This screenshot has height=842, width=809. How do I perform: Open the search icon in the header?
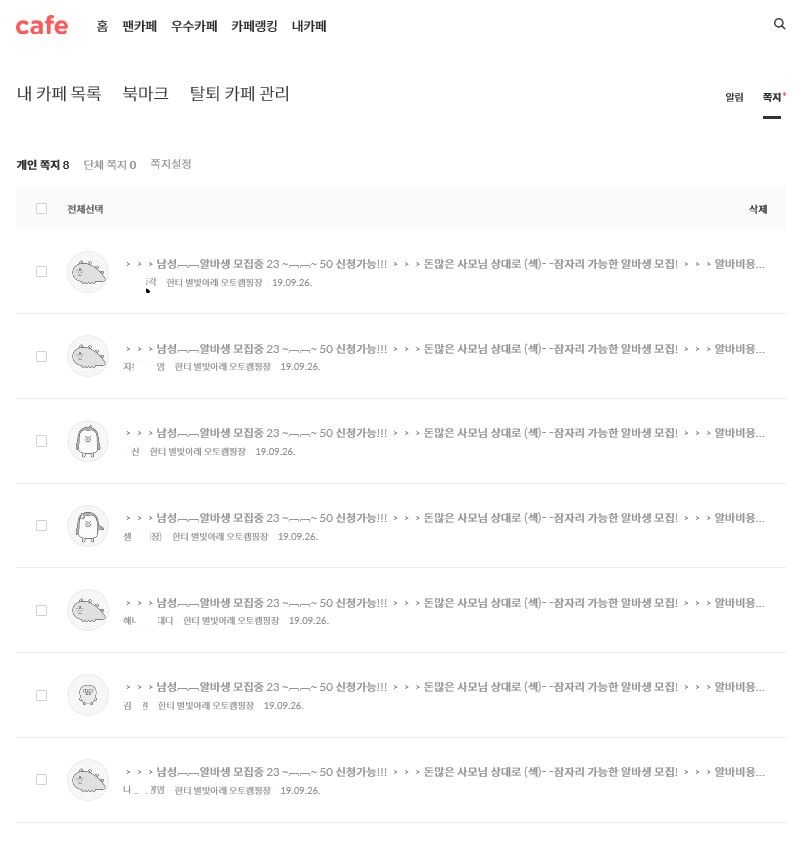(x=780, y=24)
